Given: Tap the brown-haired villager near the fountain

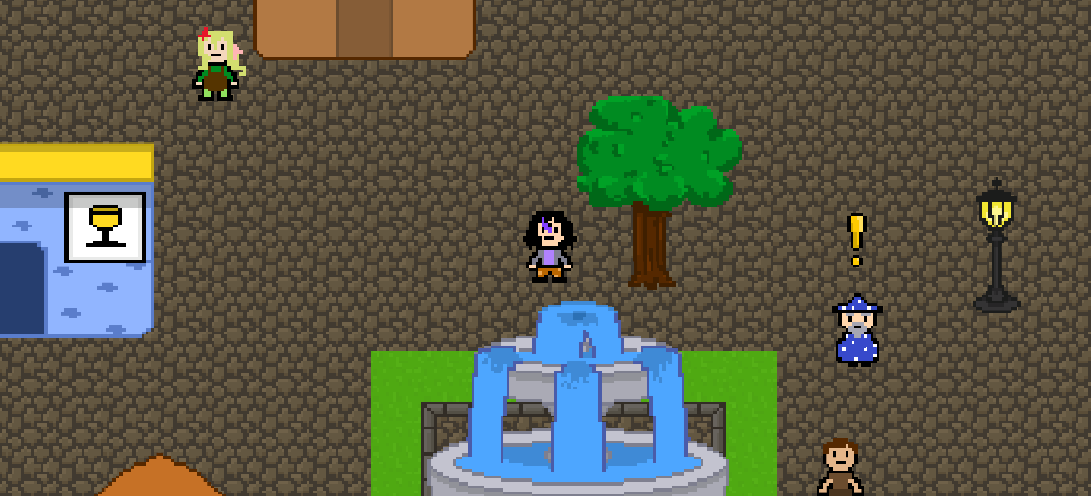Looking at the screenshot, I should [x=840, y=468].
